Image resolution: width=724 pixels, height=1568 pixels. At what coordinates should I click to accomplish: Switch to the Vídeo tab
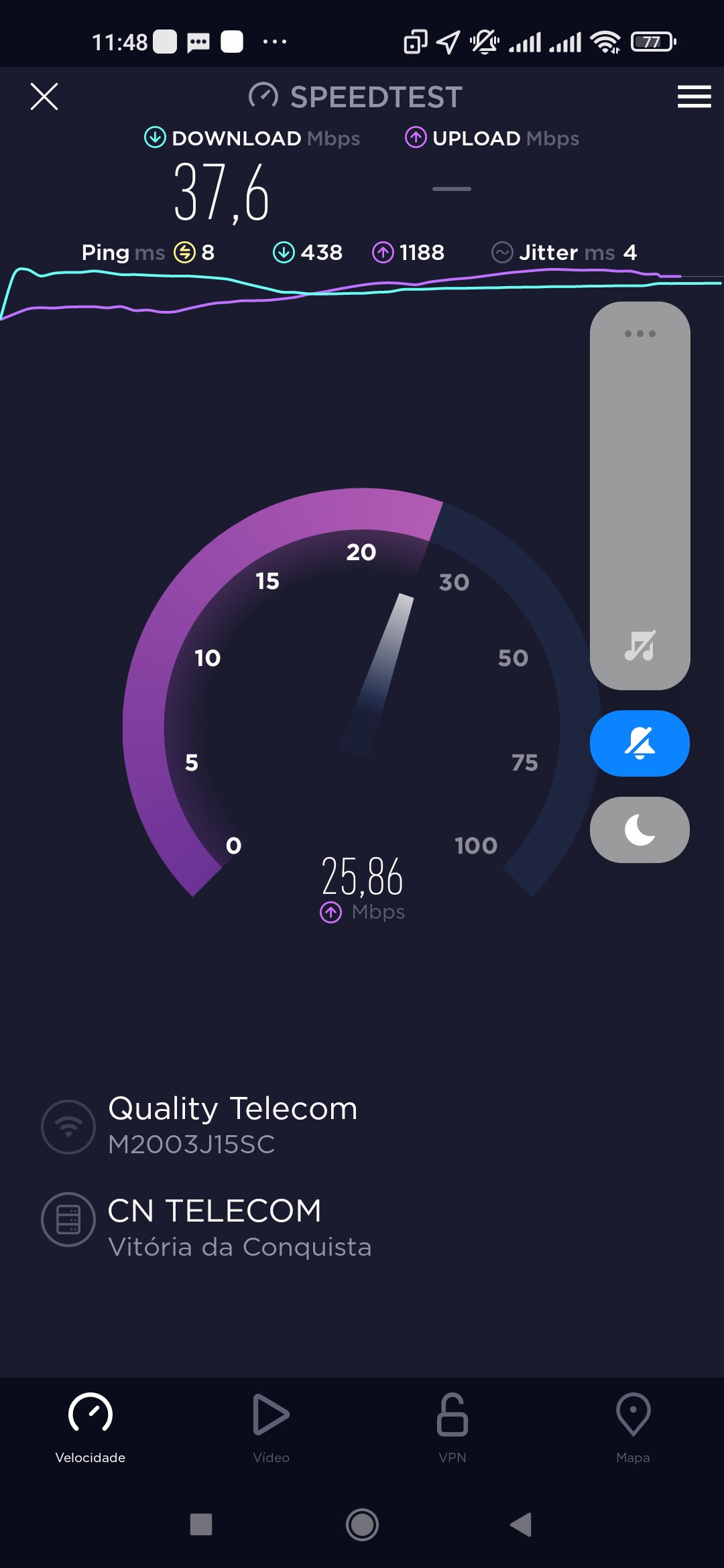[x=271, y=1427]
